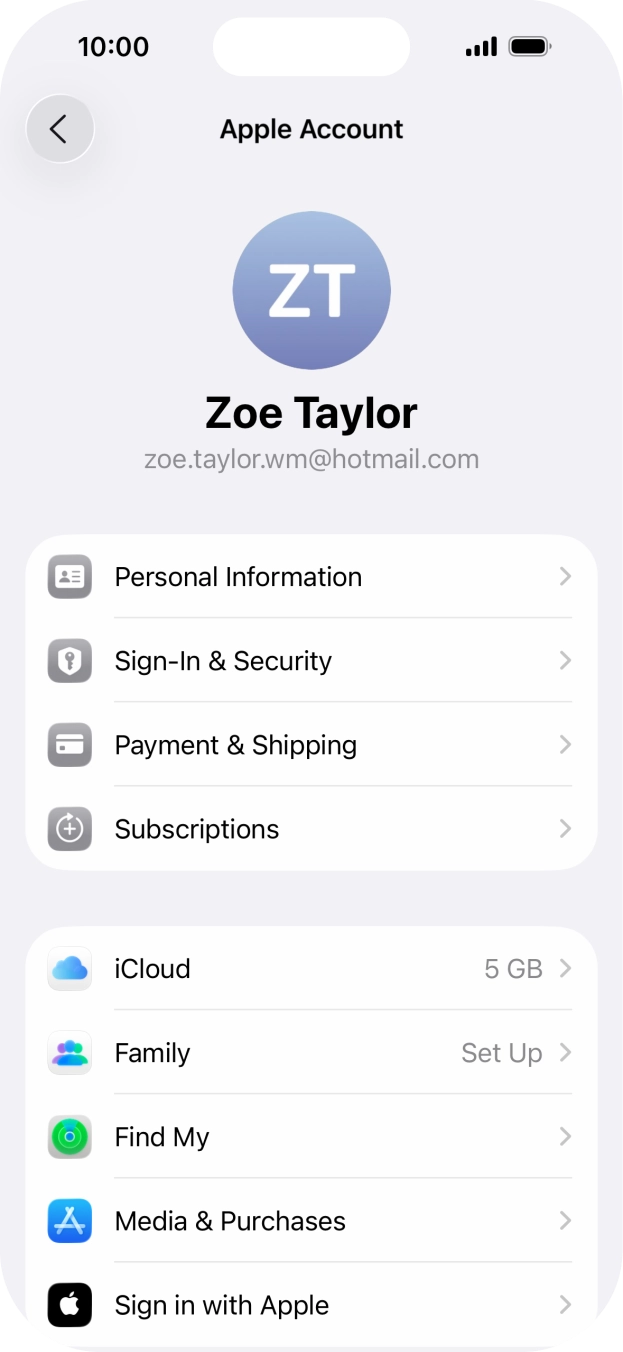The width and height of the screenshot is (623, 1352).
Task: Open Personal Information
Action: pos(311,577)
